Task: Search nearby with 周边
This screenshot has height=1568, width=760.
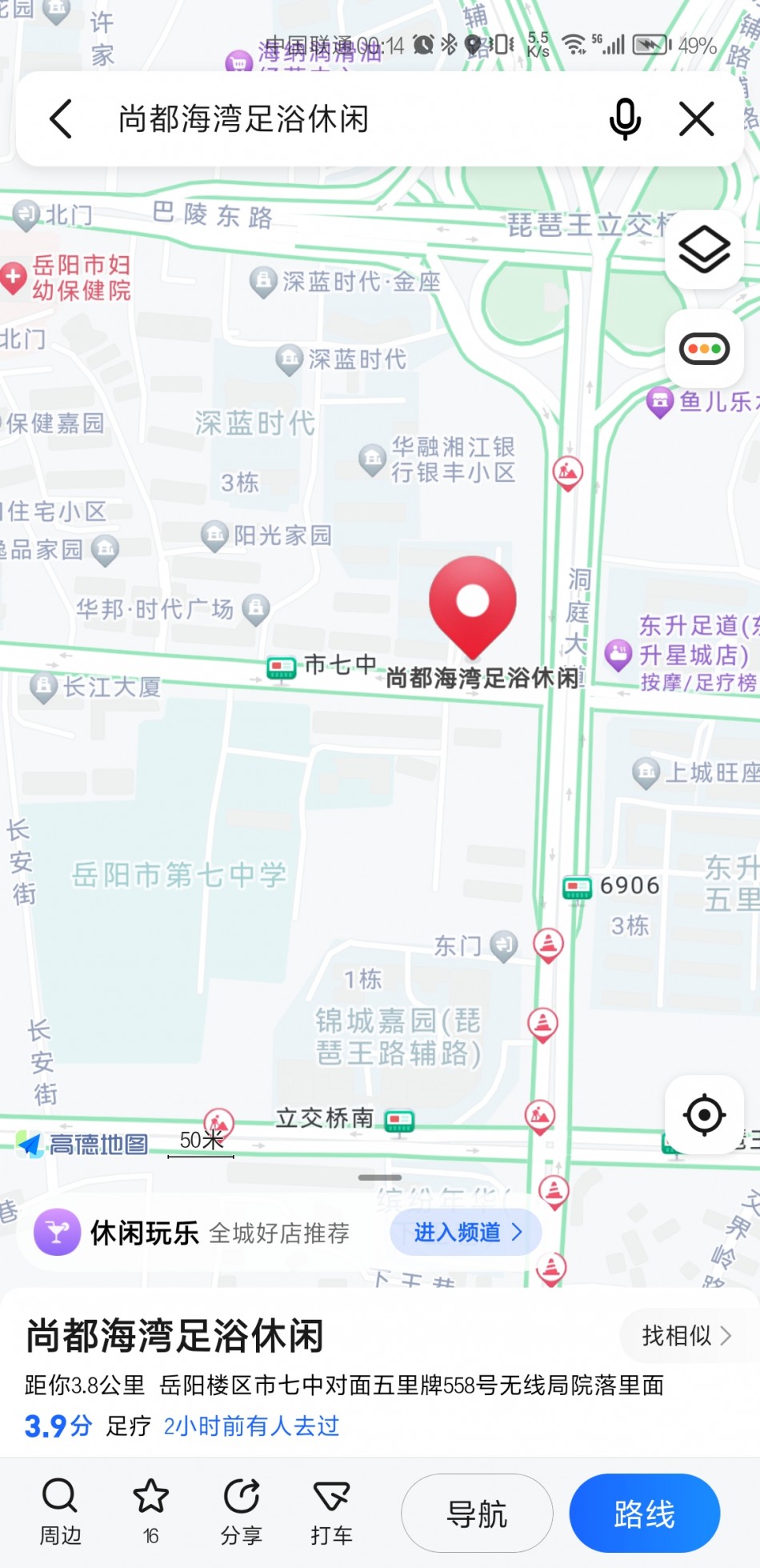Action: tap(60, 1510)
